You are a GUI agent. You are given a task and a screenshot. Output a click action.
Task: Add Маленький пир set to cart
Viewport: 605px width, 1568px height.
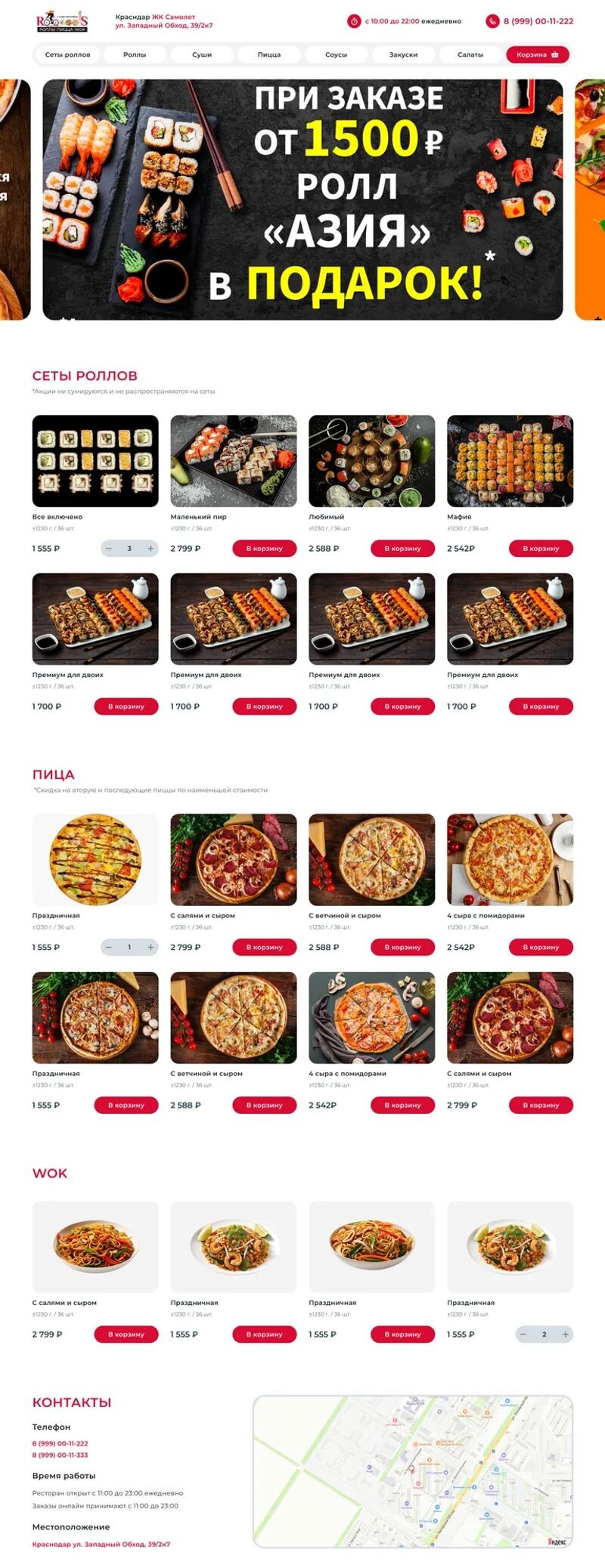(264, 549)
